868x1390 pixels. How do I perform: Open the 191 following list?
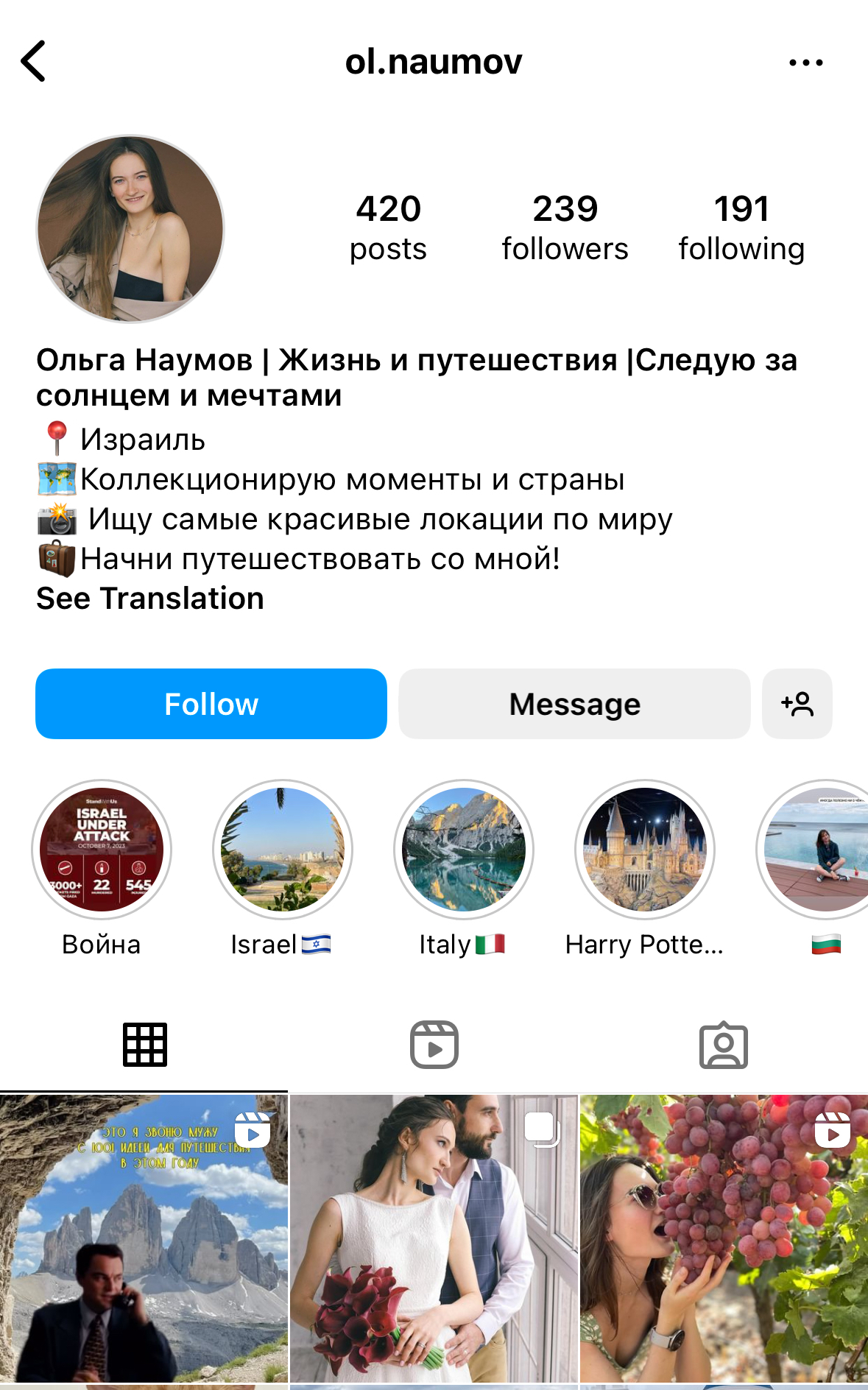pyautogui.click(x=741, y=227)
